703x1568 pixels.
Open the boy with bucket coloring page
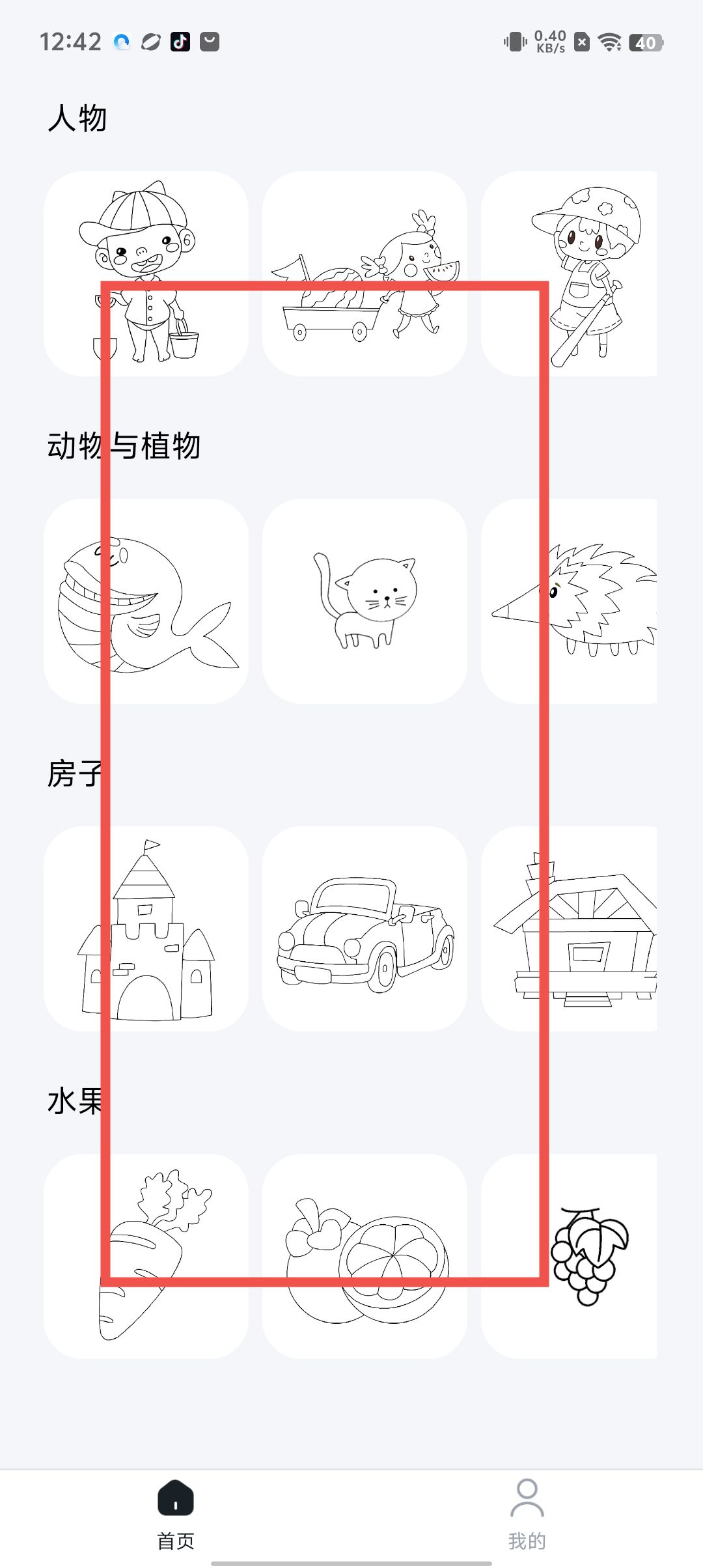pos(146,273)
